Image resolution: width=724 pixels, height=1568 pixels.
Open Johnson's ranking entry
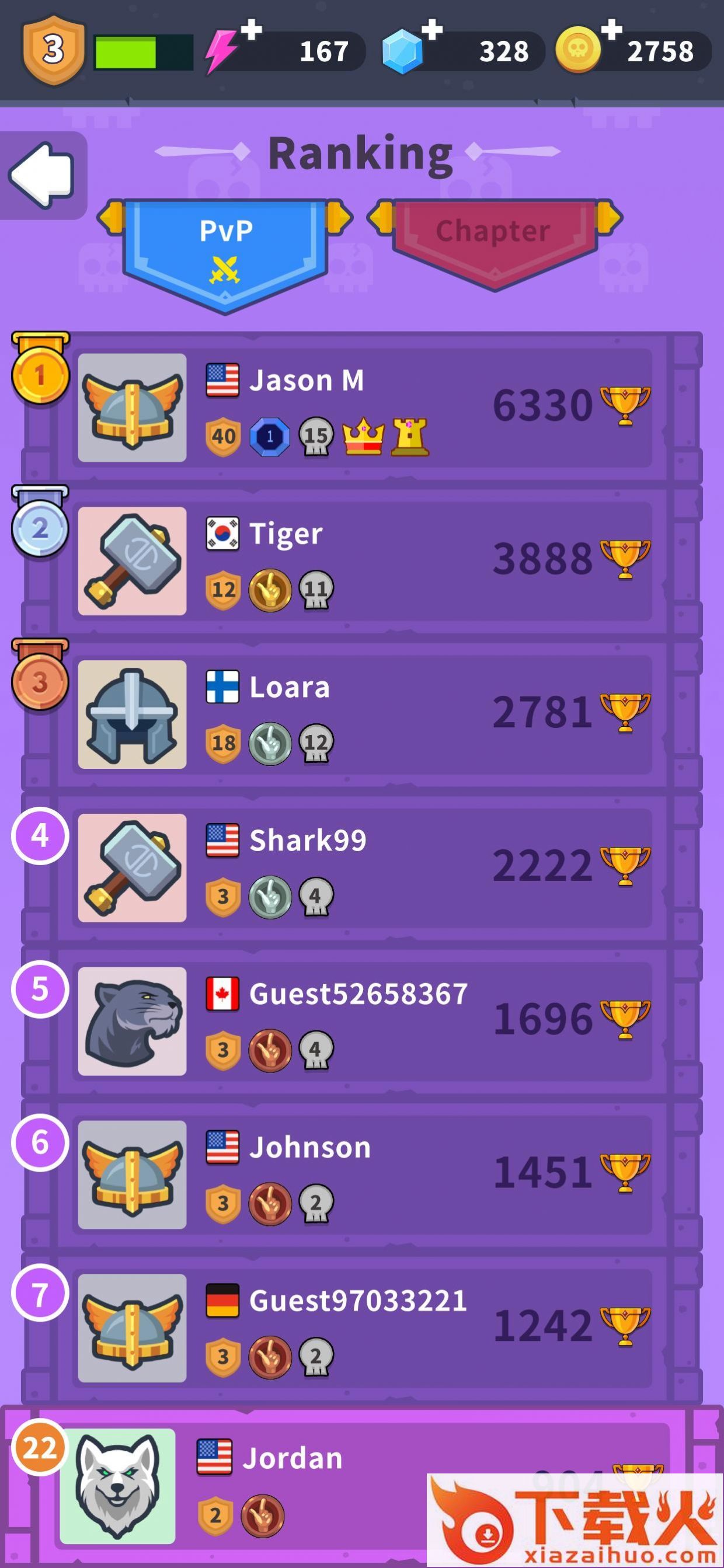tap(361, 1174)
